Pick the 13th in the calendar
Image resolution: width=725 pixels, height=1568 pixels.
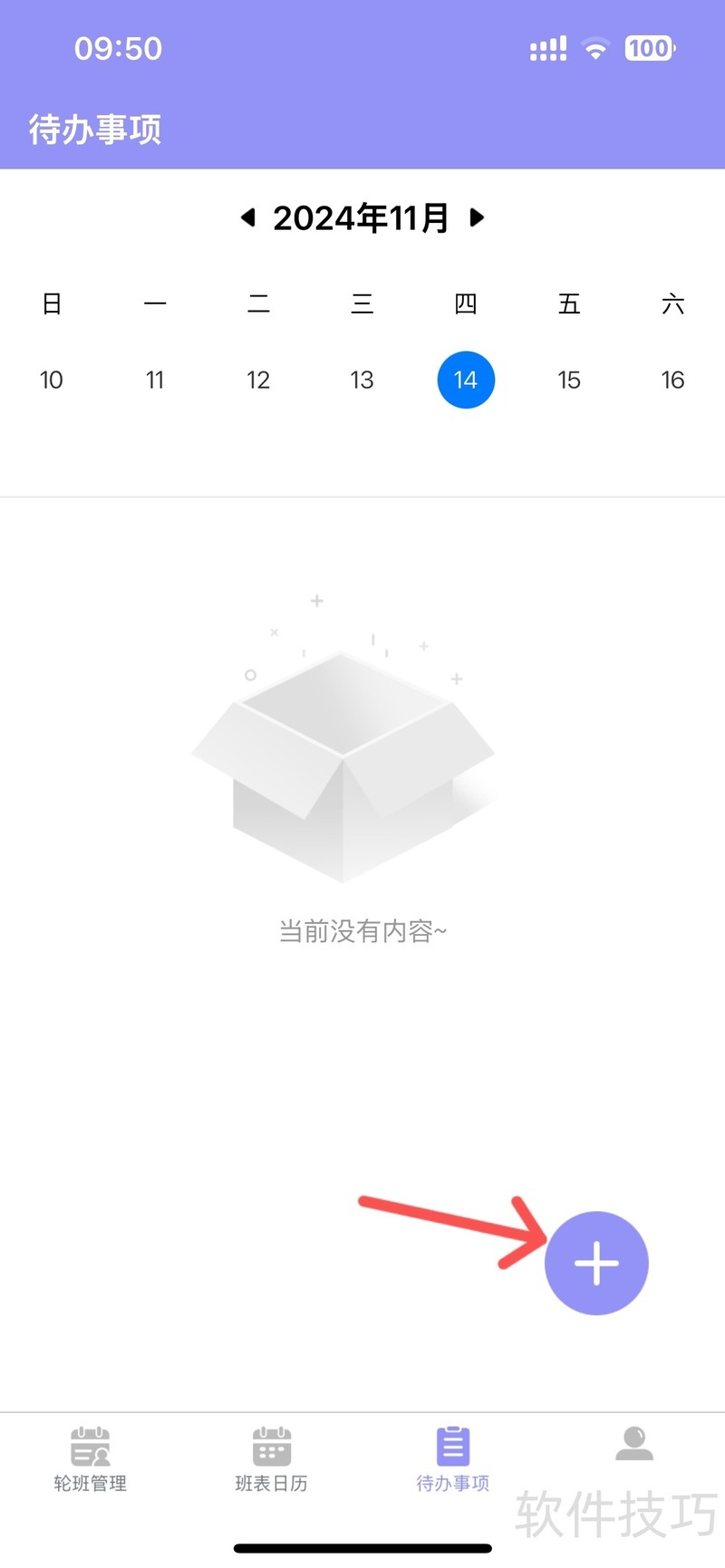click(362, 380)
